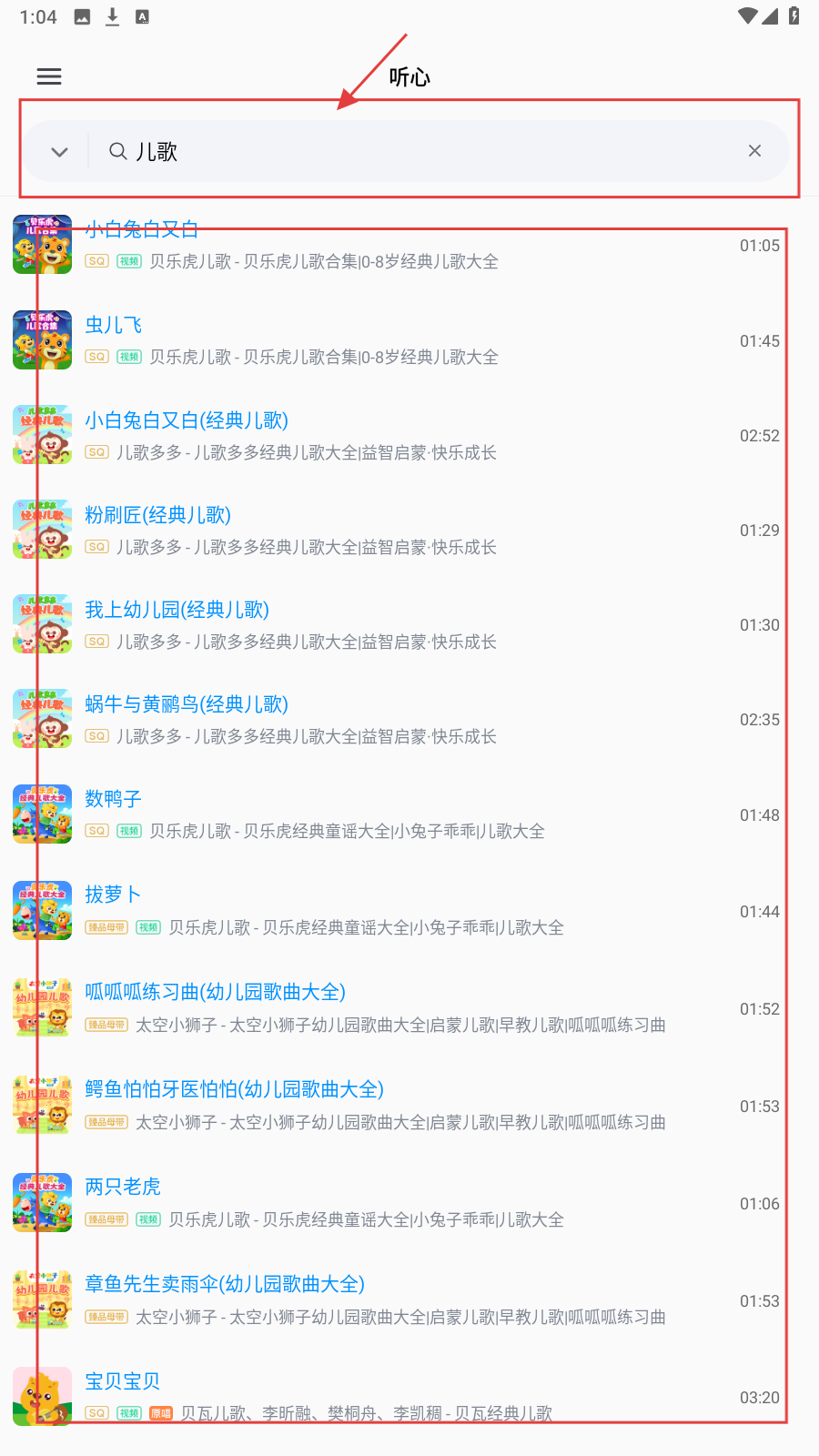Image resolution: width=819 pixels, height=1456 pixels.
Task: Clear the search text with X
Action: [754, 151]
